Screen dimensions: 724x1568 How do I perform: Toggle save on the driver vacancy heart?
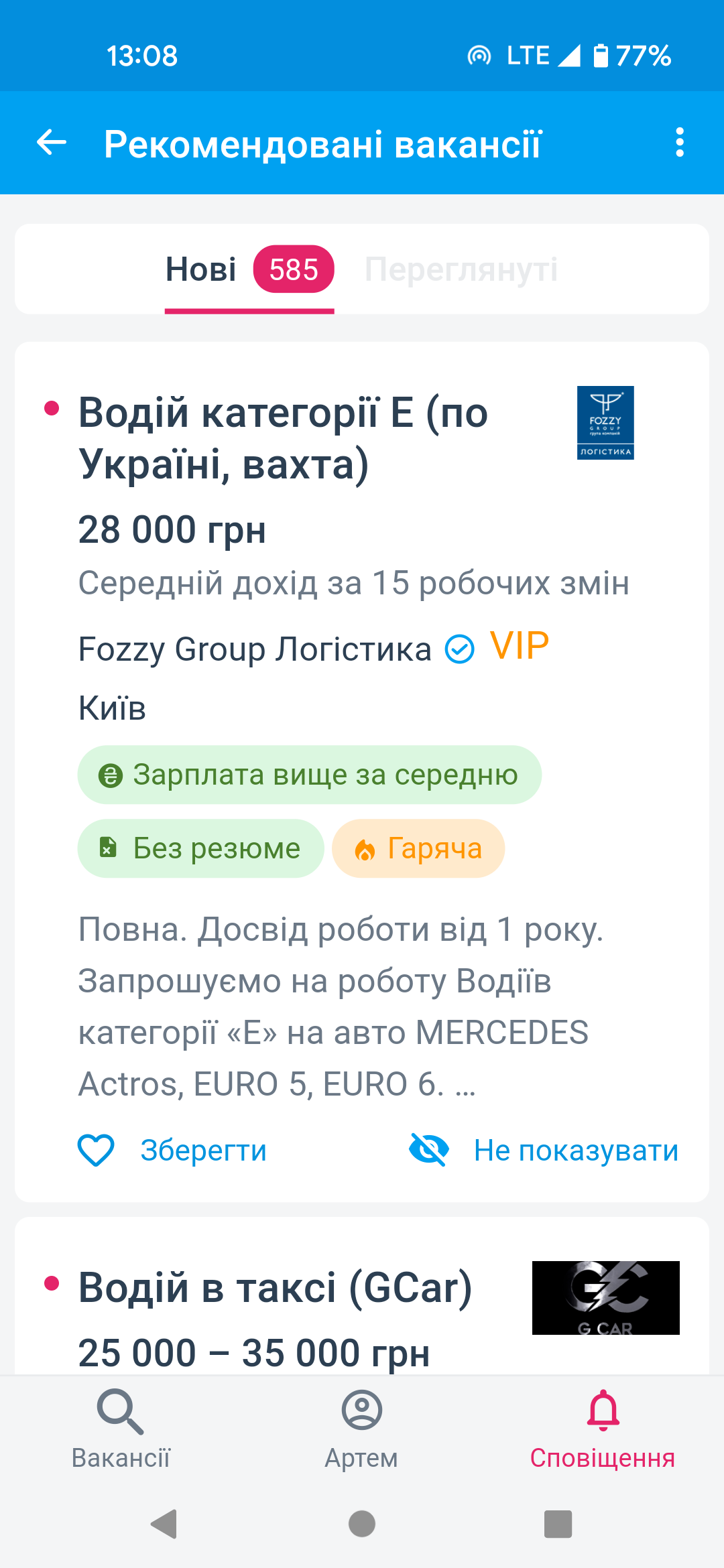tap(96, 1149)
